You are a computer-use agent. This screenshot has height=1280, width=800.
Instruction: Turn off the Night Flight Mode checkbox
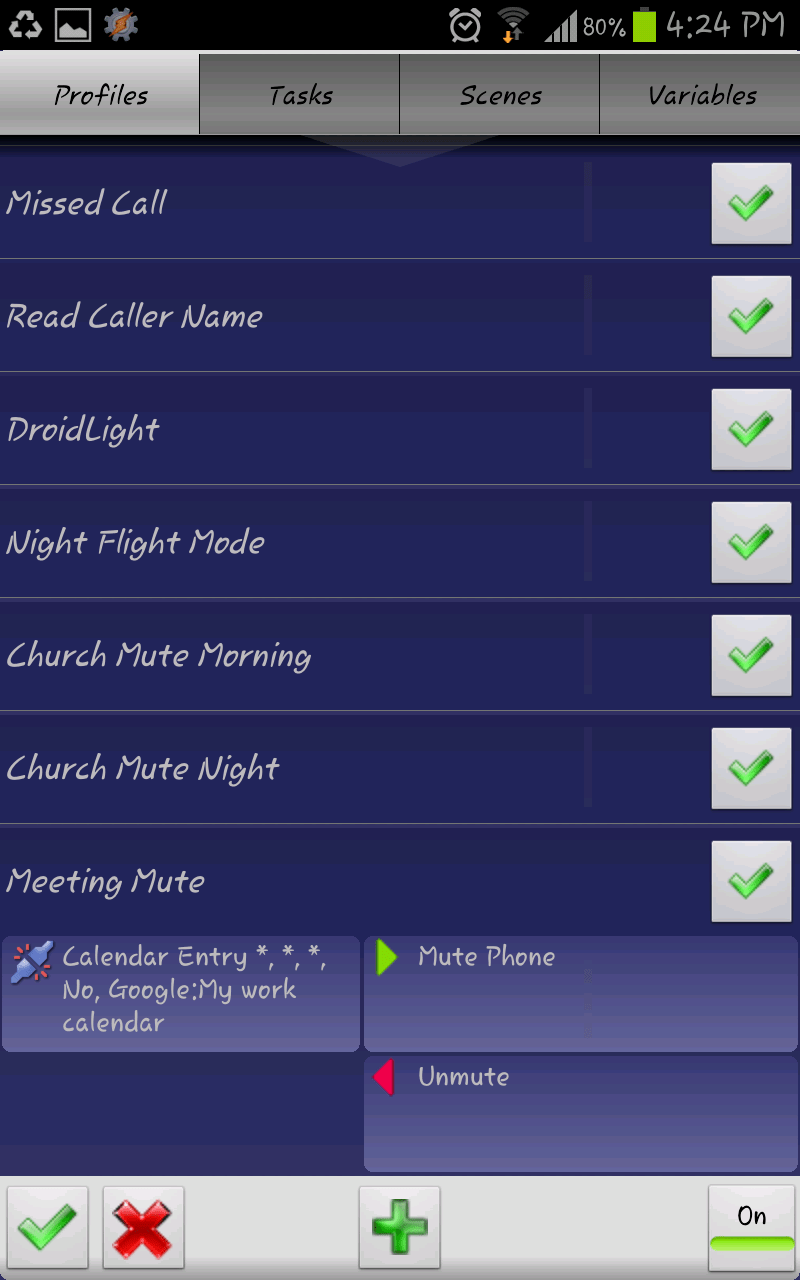click(x=750, y=542)
